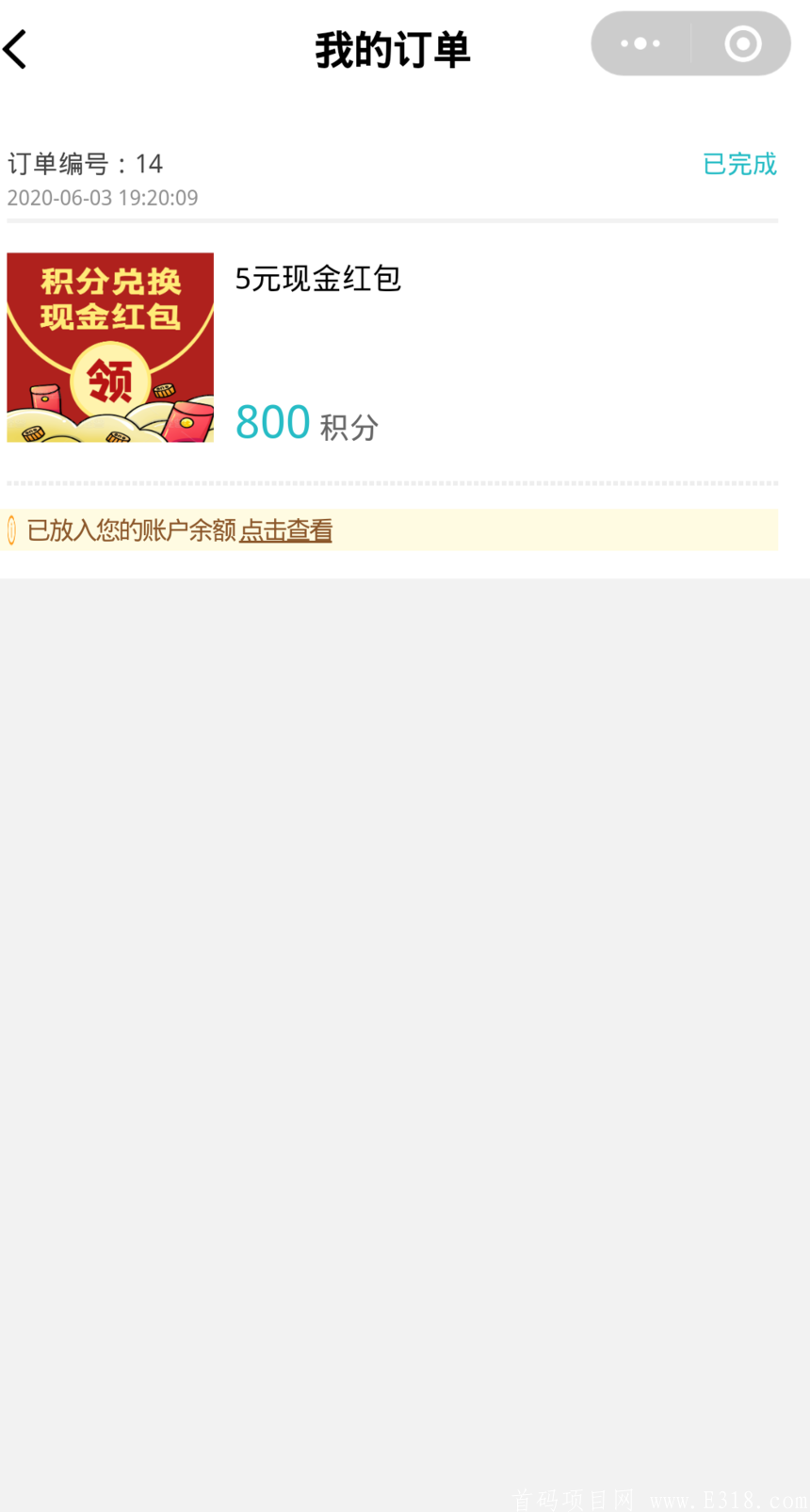Tap the coin icon in the yellow notice bar
This screenshot has height=1512, width=810.
(x=10, y=530)
